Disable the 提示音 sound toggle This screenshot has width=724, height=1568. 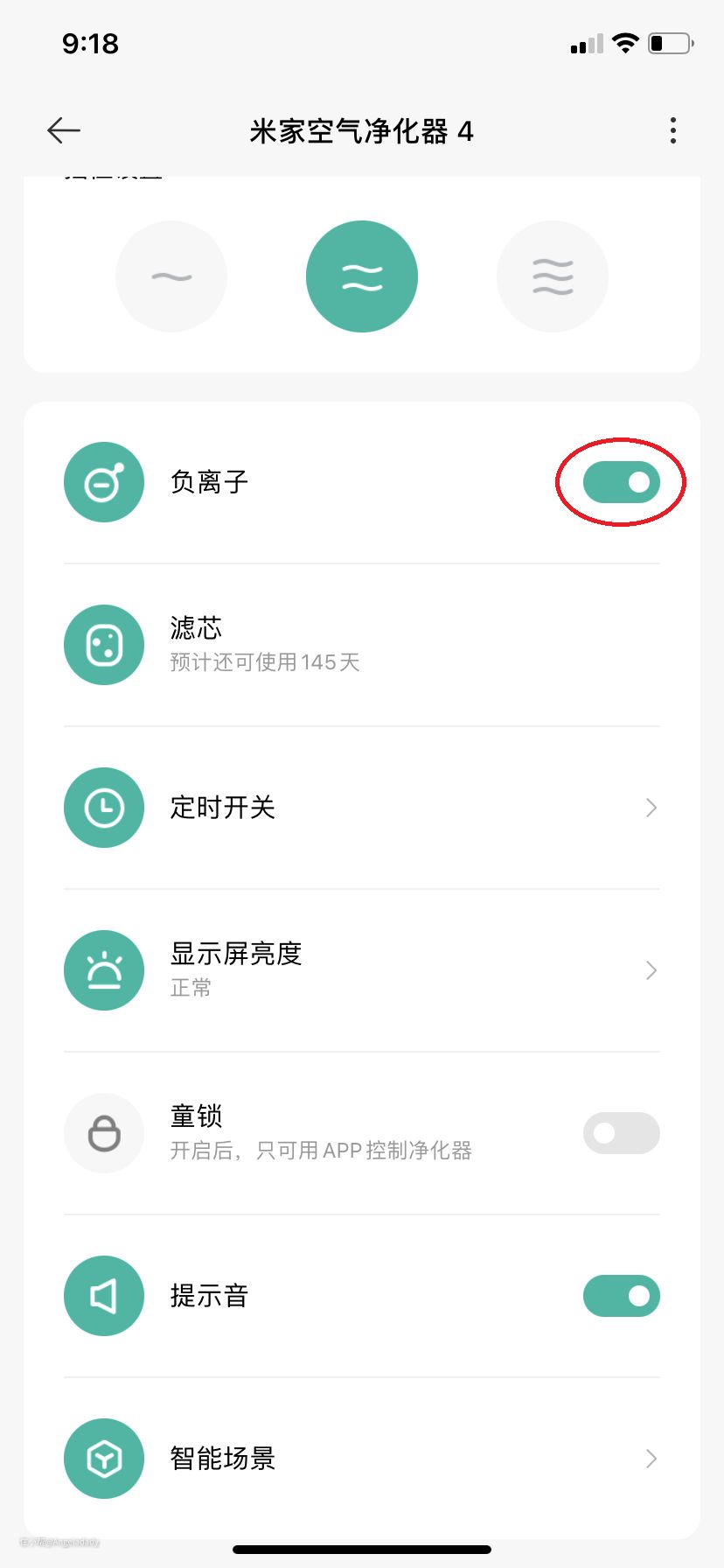621,1296
